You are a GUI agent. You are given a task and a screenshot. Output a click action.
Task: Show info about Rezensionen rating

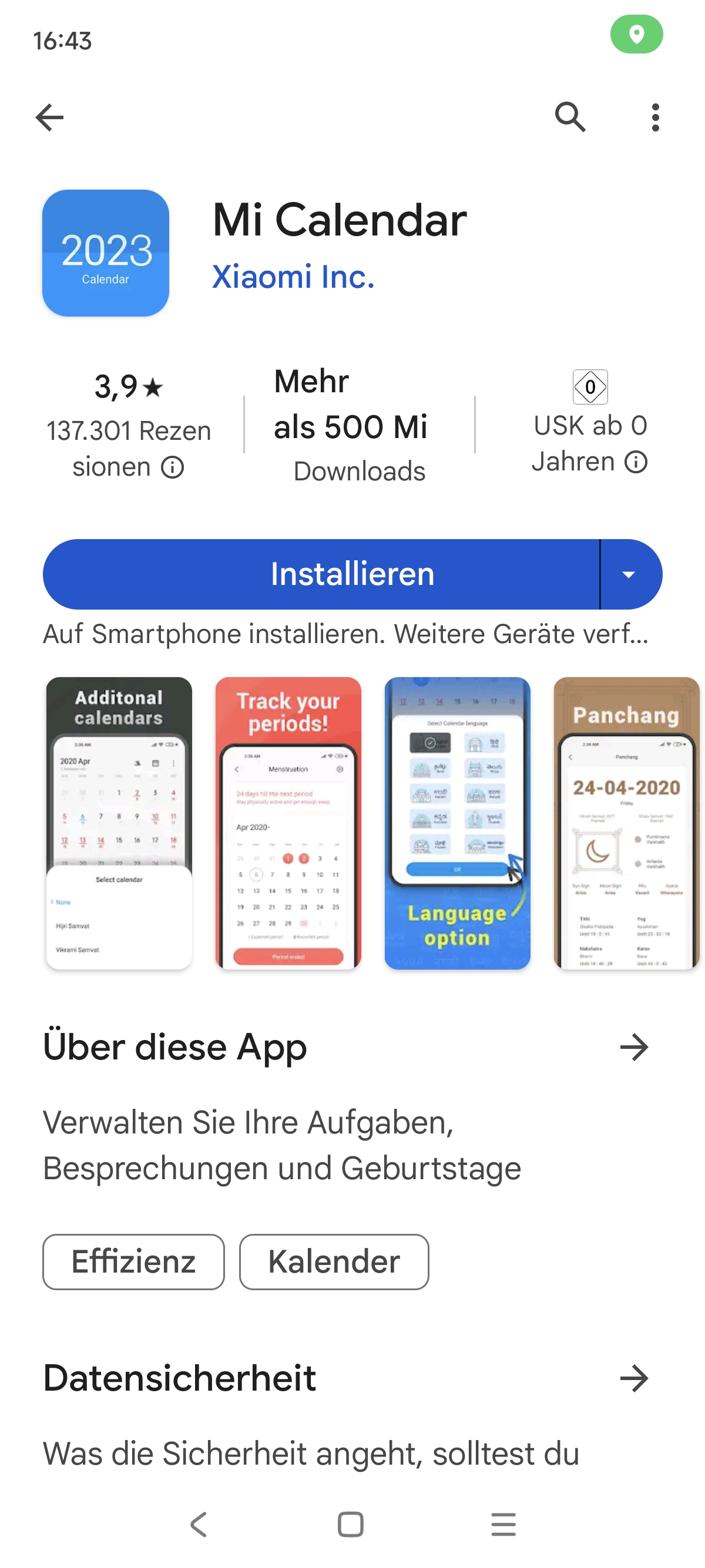click(172, 467)
